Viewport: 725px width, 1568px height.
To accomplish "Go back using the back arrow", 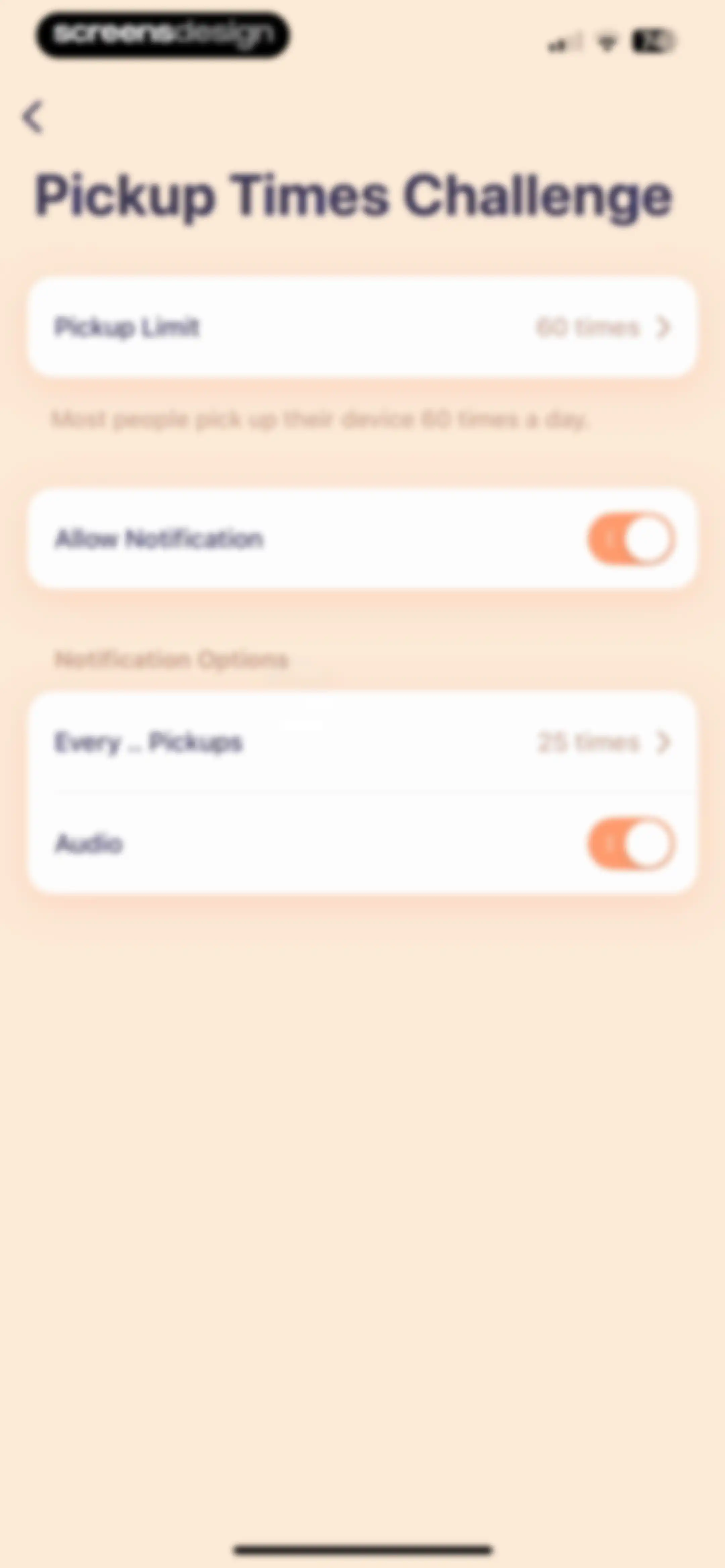I will point(33,116).
